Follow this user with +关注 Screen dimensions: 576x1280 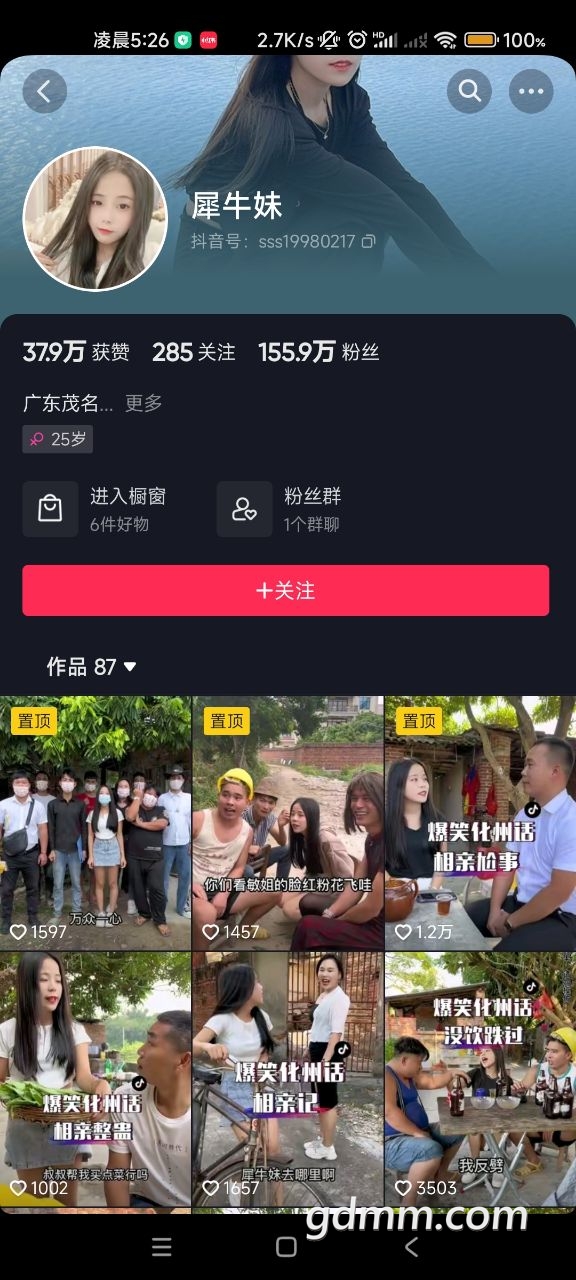[286, 590]
